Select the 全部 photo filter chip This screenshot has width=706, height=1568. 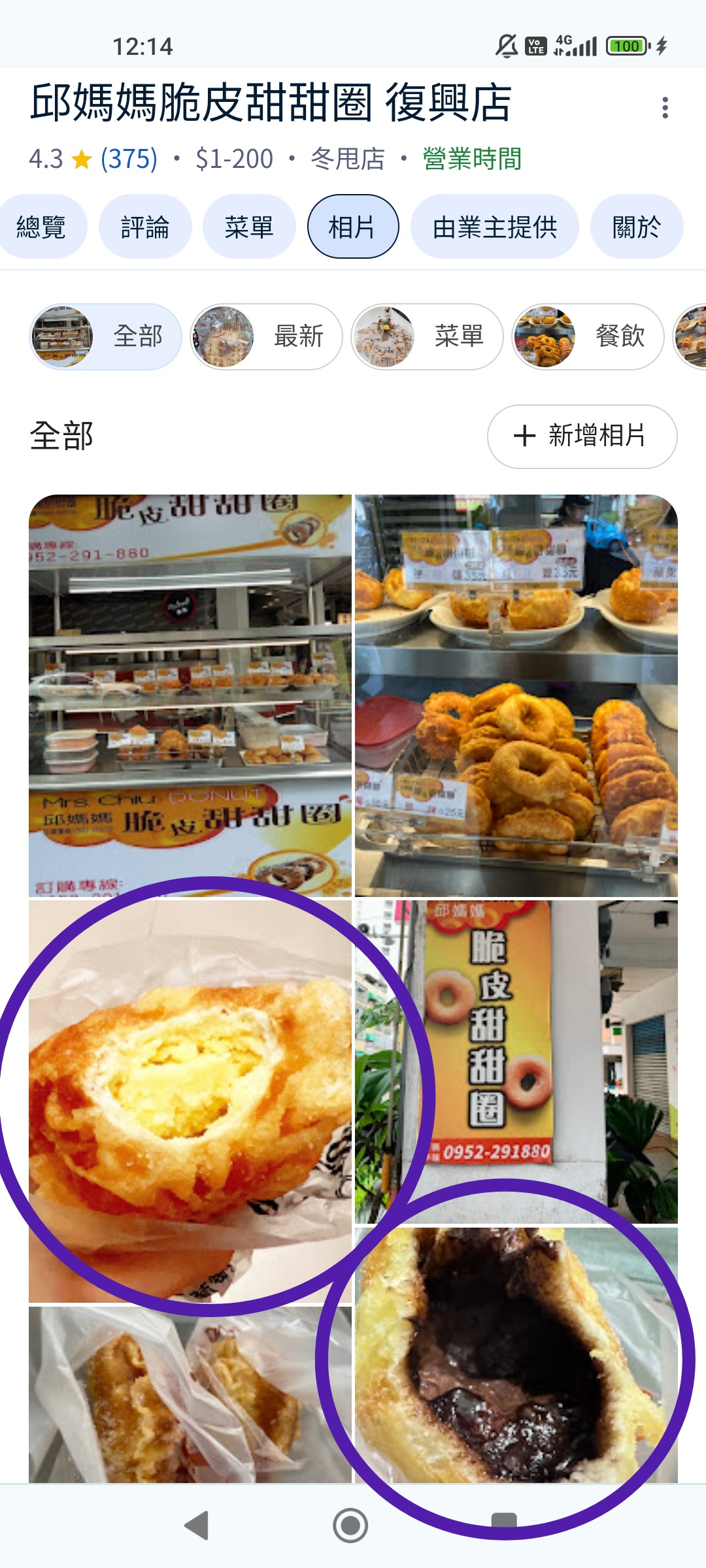pos(106,337)
